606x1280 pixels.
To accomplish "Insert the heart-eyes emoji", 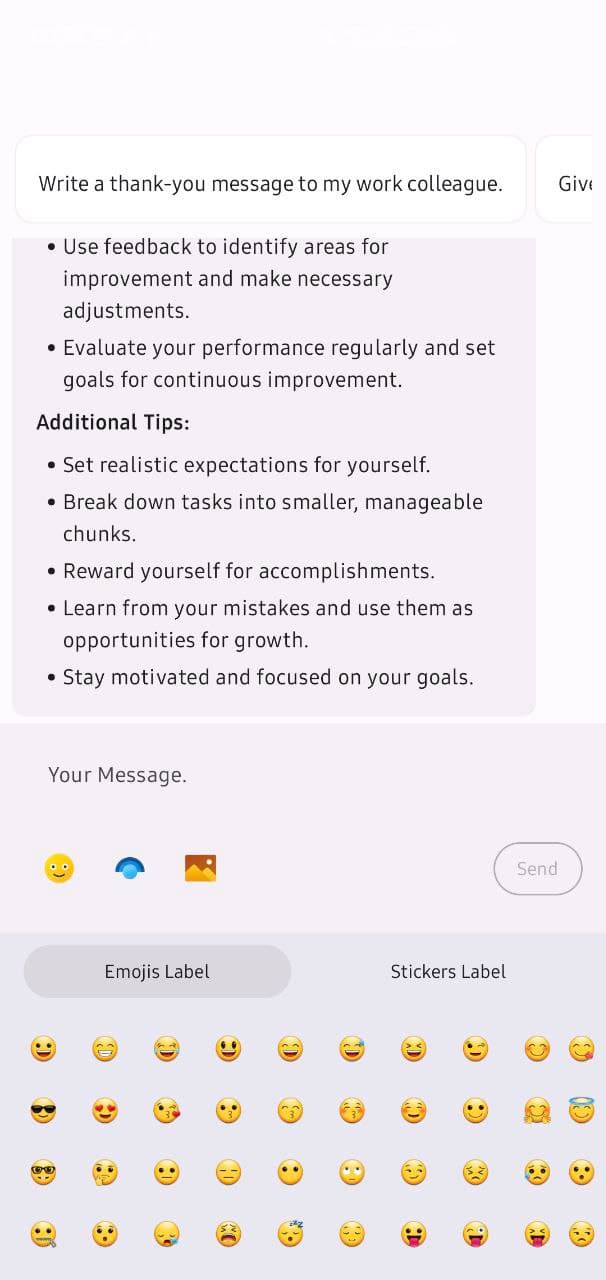I will click(105, 1110).
